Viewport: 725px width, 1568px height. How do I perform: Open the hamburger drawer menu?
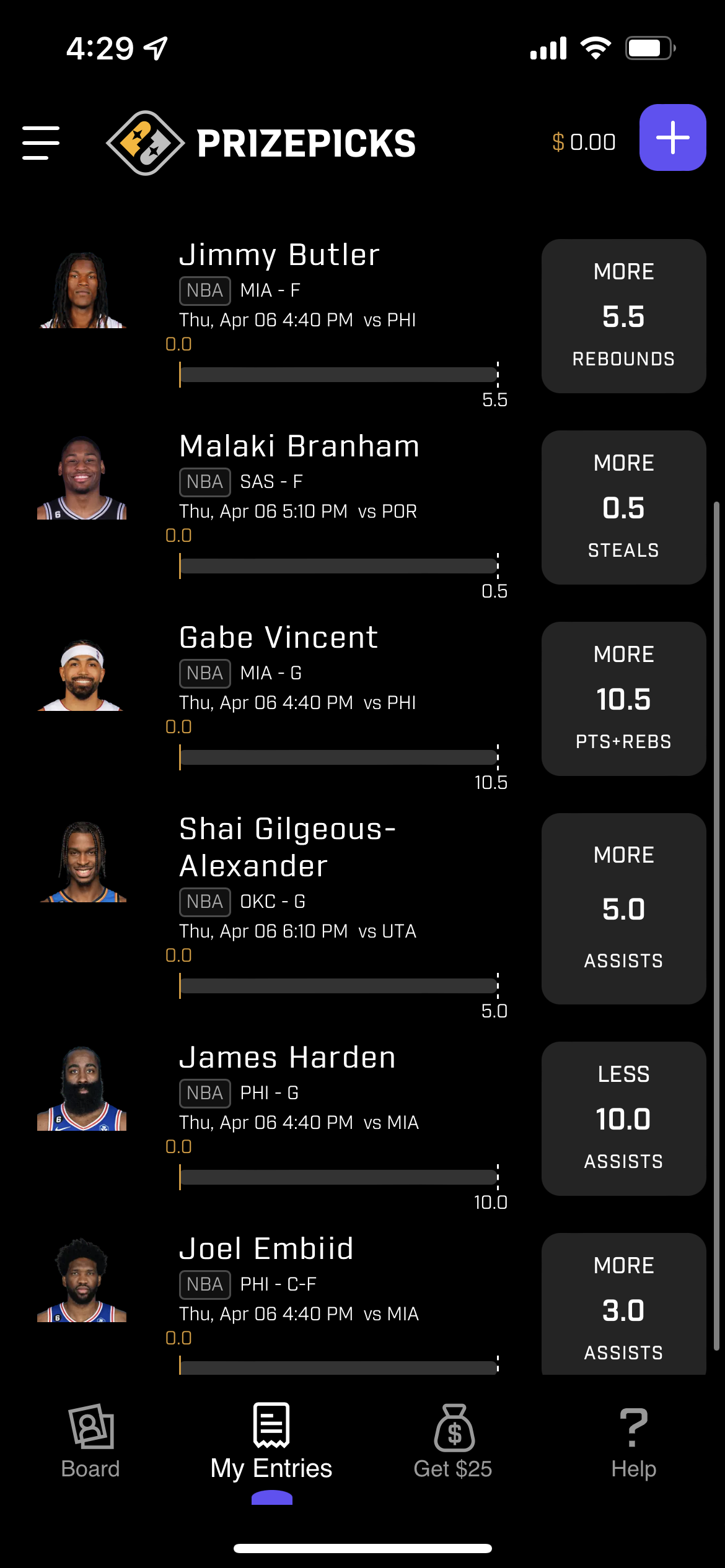click(41, 143)
